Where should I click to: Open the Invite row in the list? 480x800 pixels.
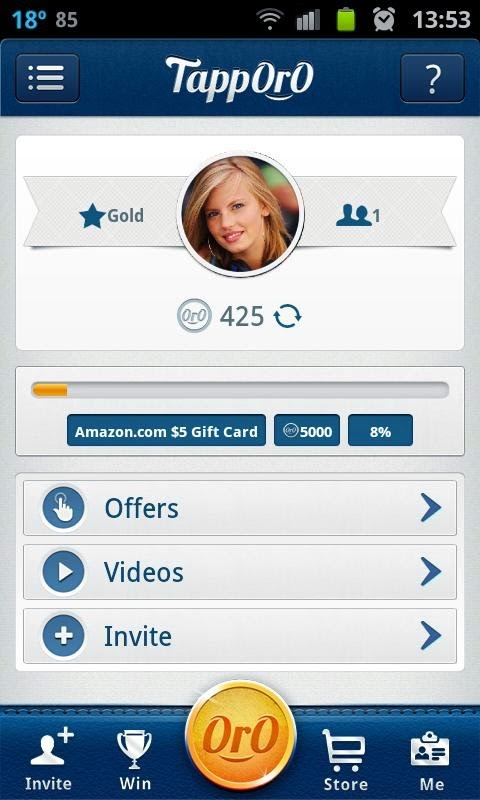pyautogui.click(x=240, y=636)
